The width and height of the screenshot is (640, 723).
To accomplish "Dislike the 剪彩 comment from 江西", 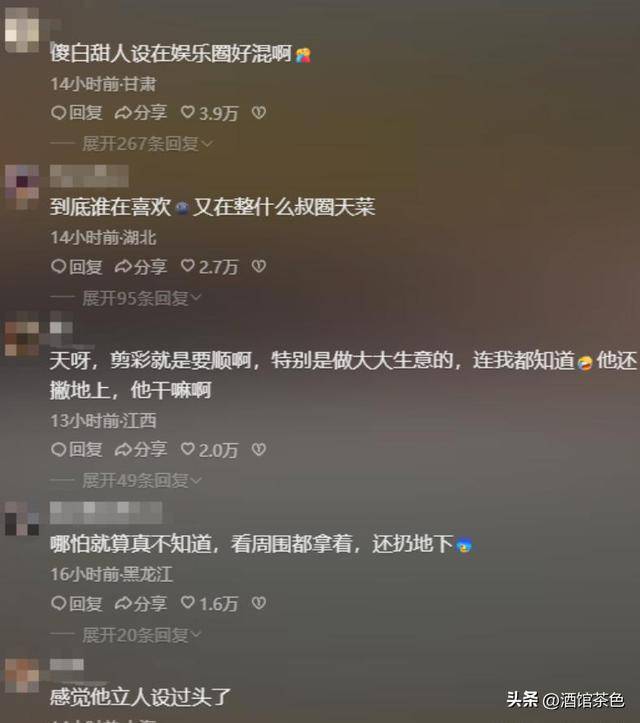I will (258, 449).
